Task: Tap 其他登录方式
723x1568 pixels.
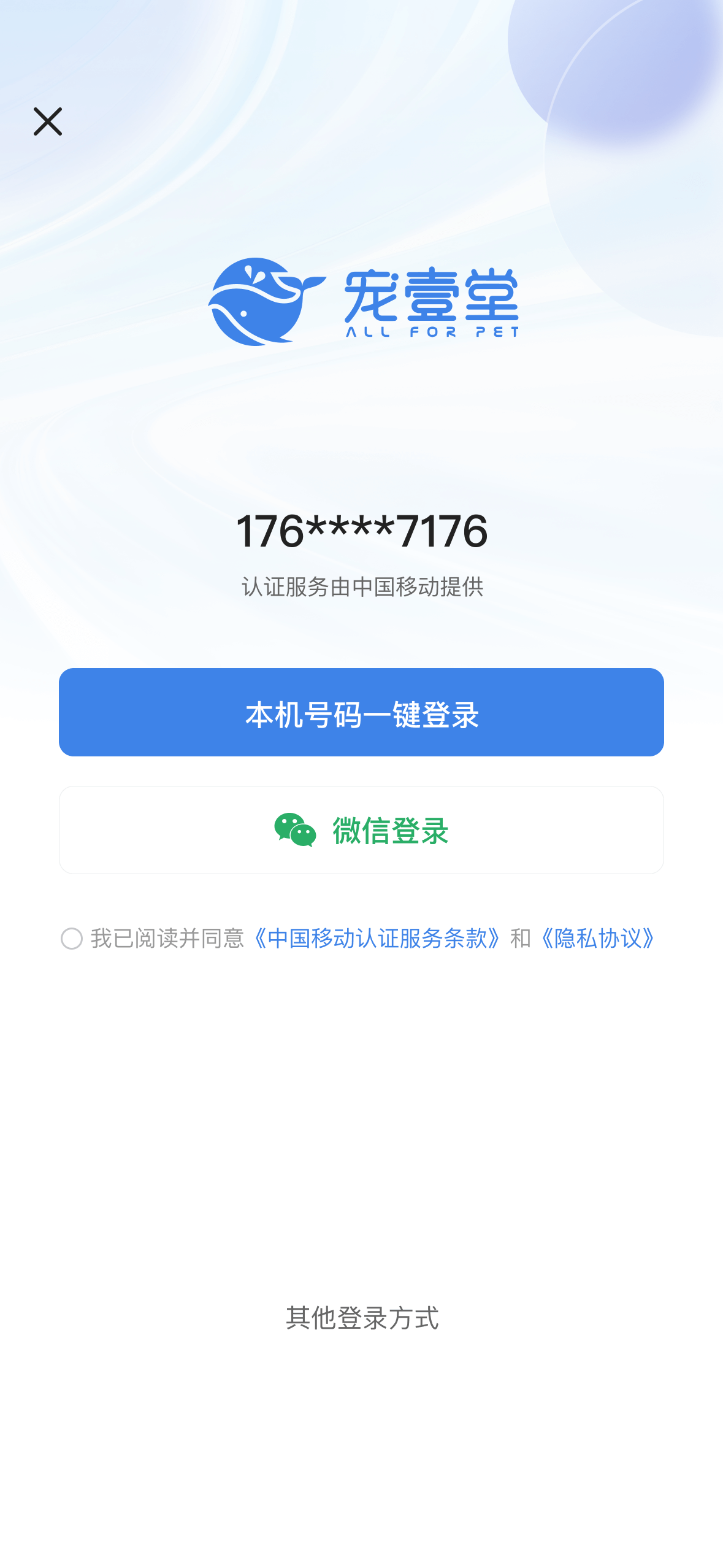Action: tap(362, 1318)
